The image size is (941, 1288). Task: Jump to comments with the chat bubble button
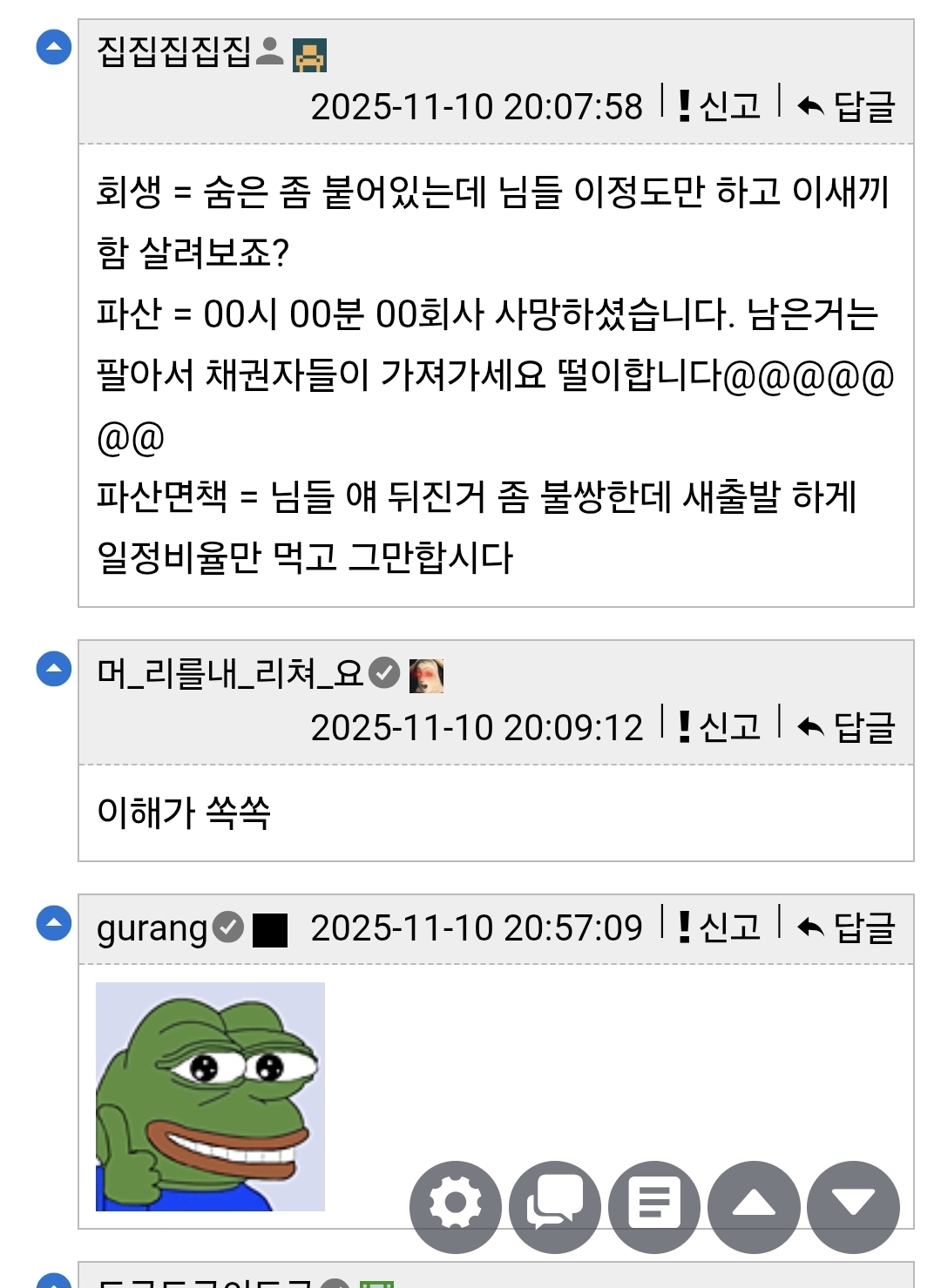click(x=555, y=1206)
